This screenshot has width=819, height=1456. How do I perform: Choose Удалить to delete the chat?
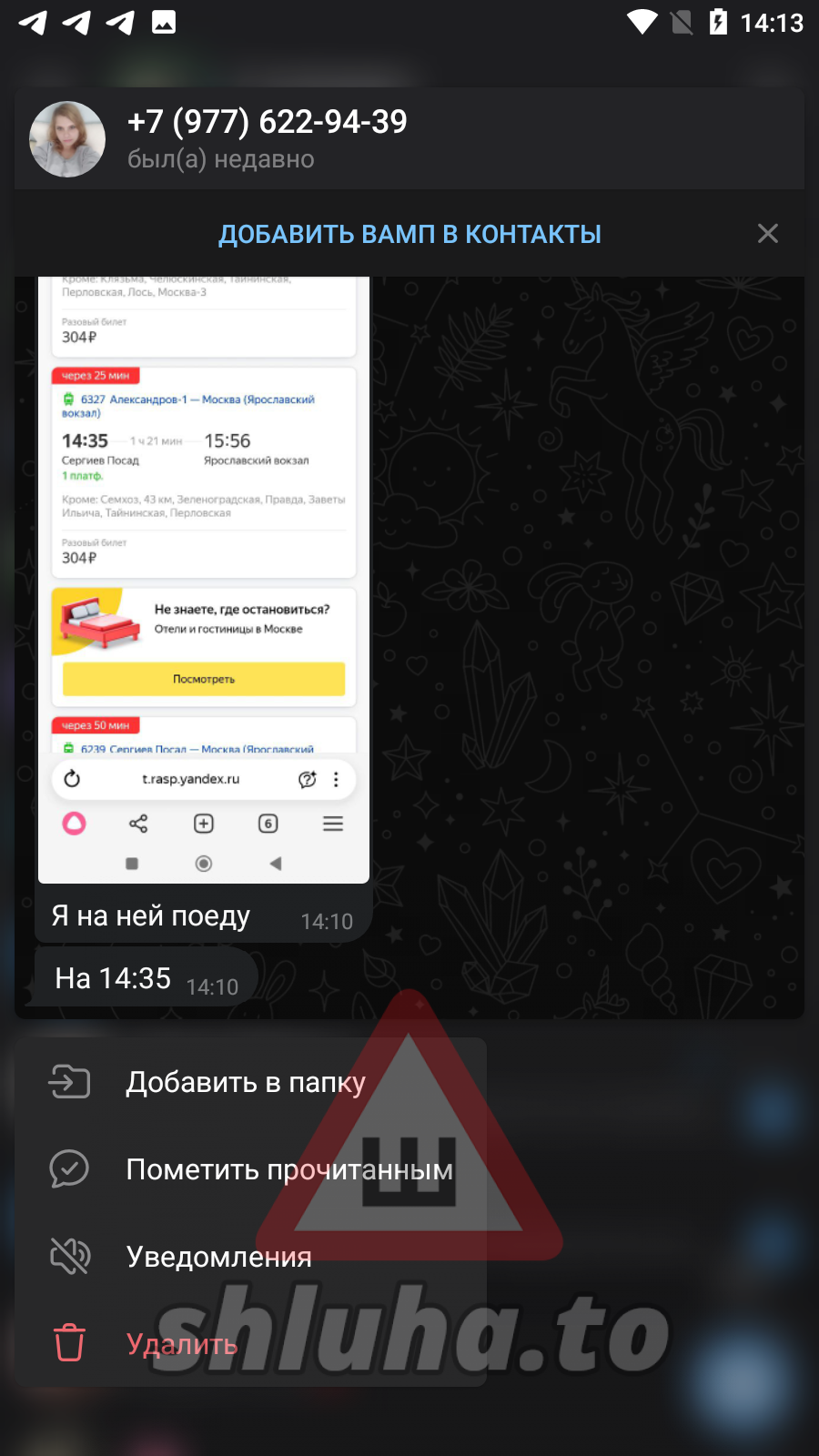click(x=182, y=1344)
